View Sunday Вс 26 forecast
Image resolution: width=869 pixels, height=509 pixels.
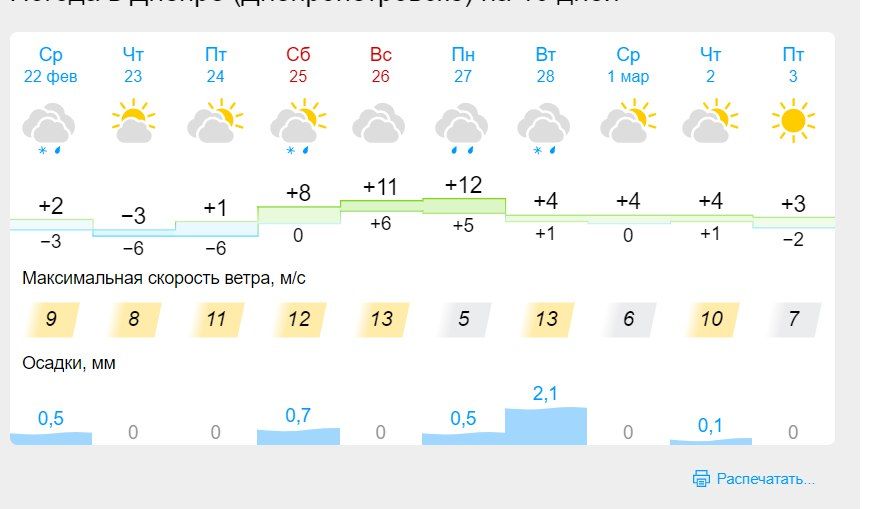click(x=380, y=65)
